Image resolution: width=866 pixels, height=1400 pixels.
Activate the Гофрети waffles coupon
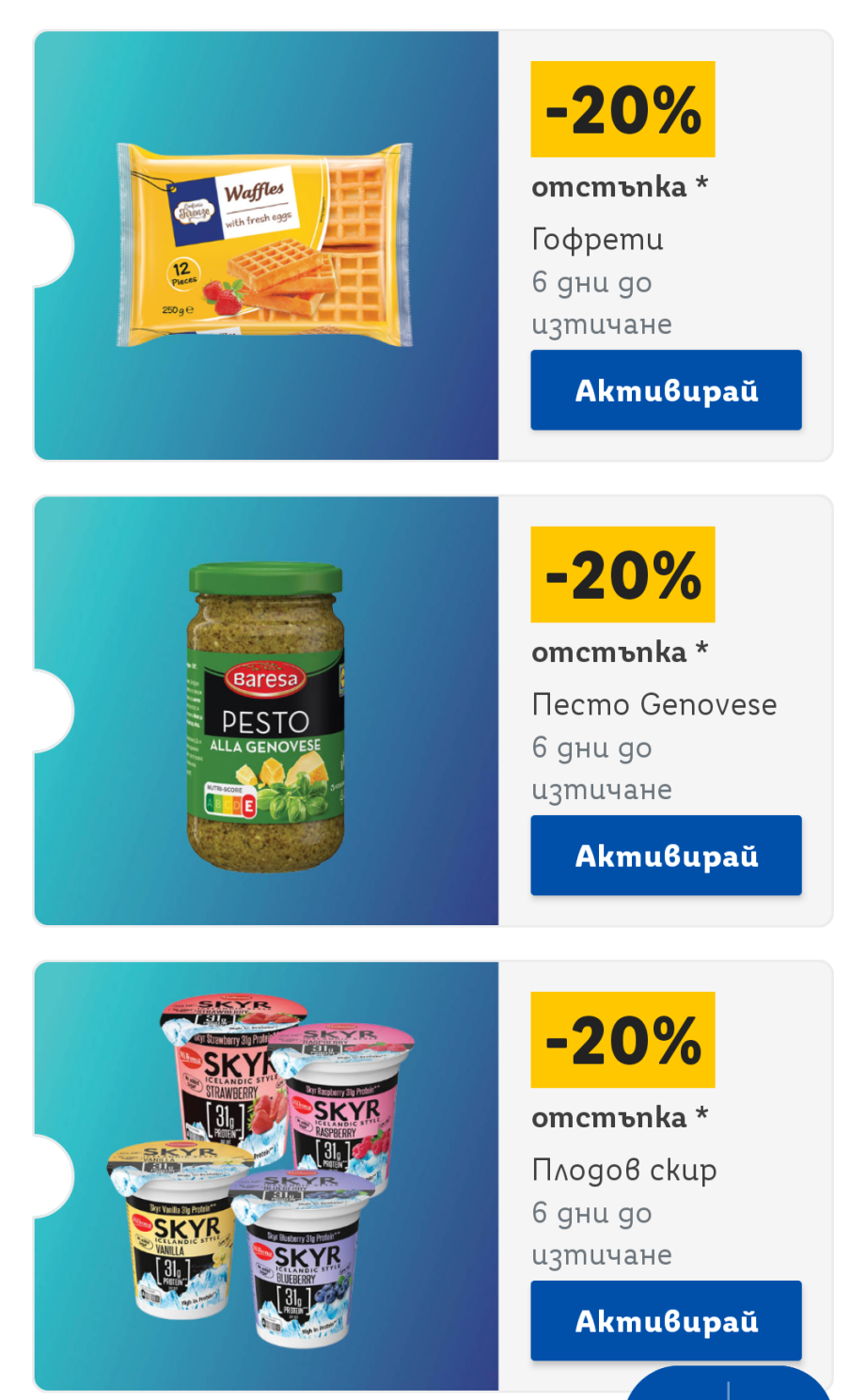666,390
